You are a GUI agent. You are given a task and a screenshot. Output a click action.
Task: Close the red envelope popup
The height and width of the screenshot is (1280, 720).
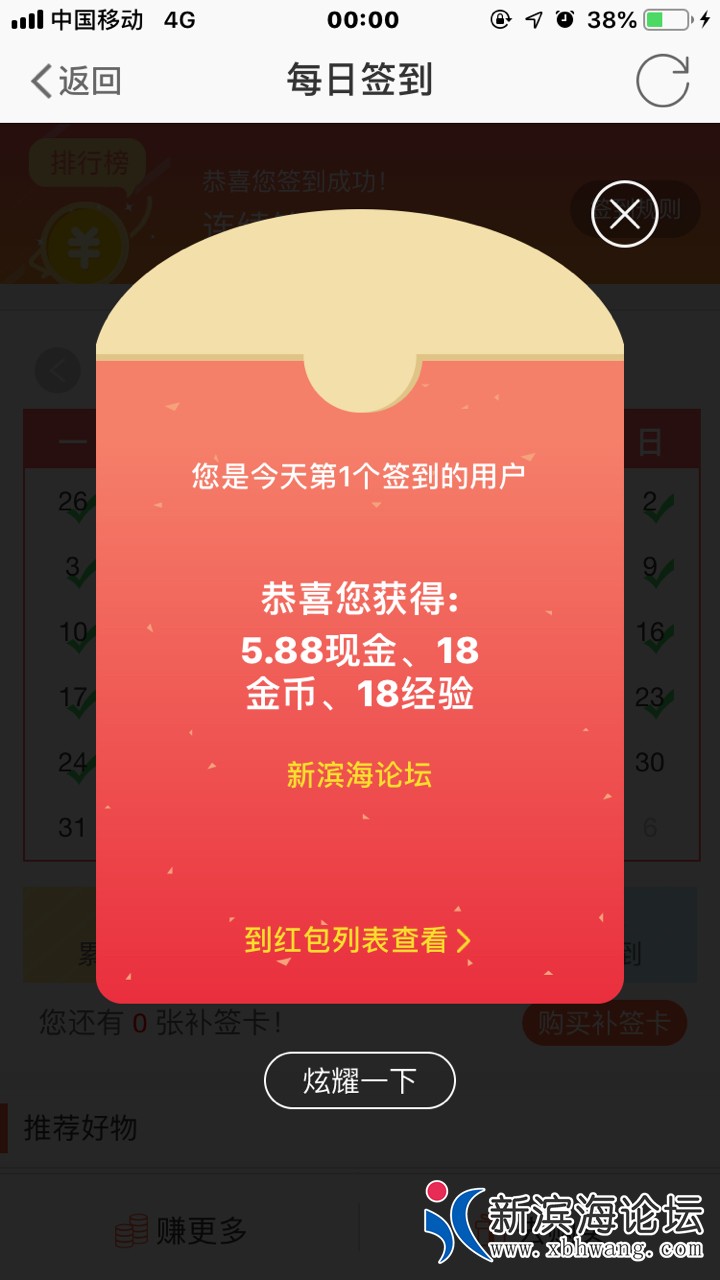point(624,214)
